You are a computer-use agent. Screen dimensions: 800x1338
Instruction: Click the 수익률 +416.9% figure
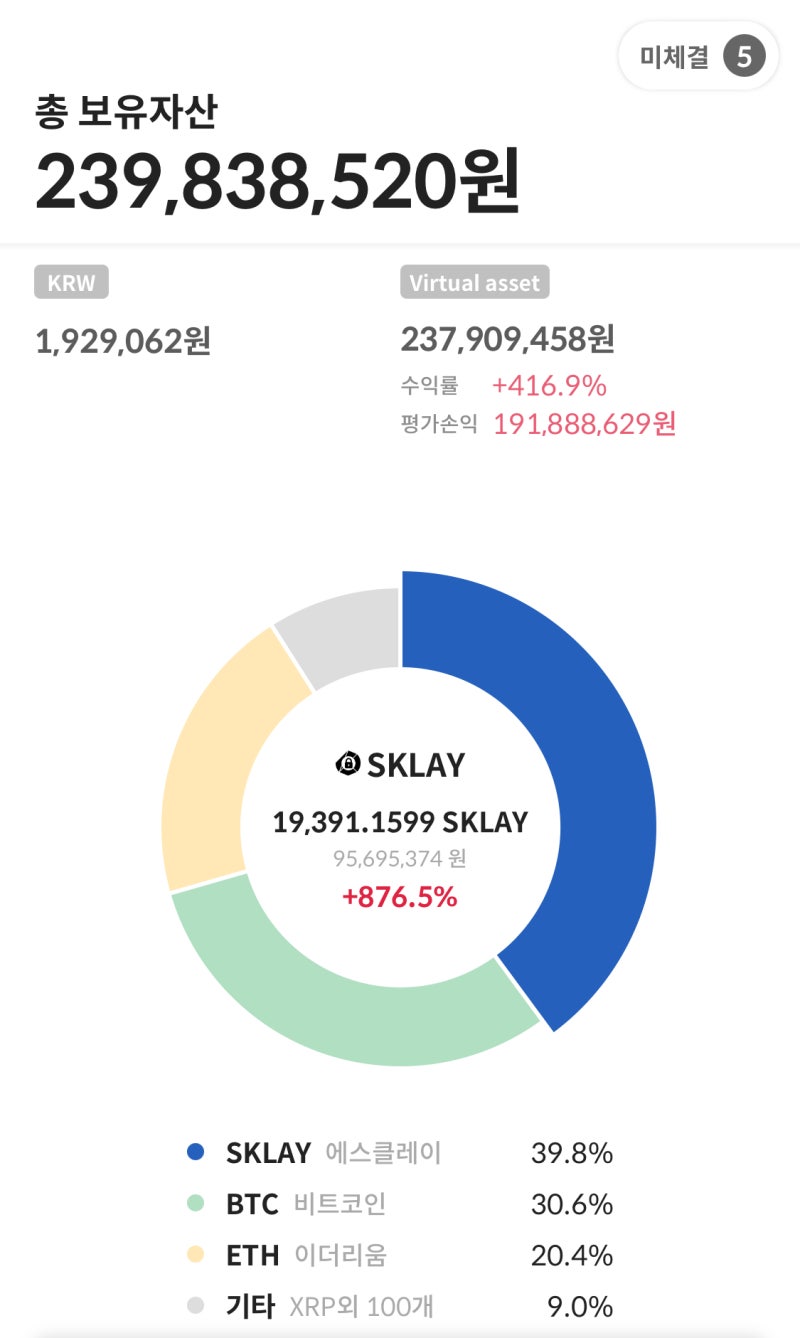tap(505, 384)
